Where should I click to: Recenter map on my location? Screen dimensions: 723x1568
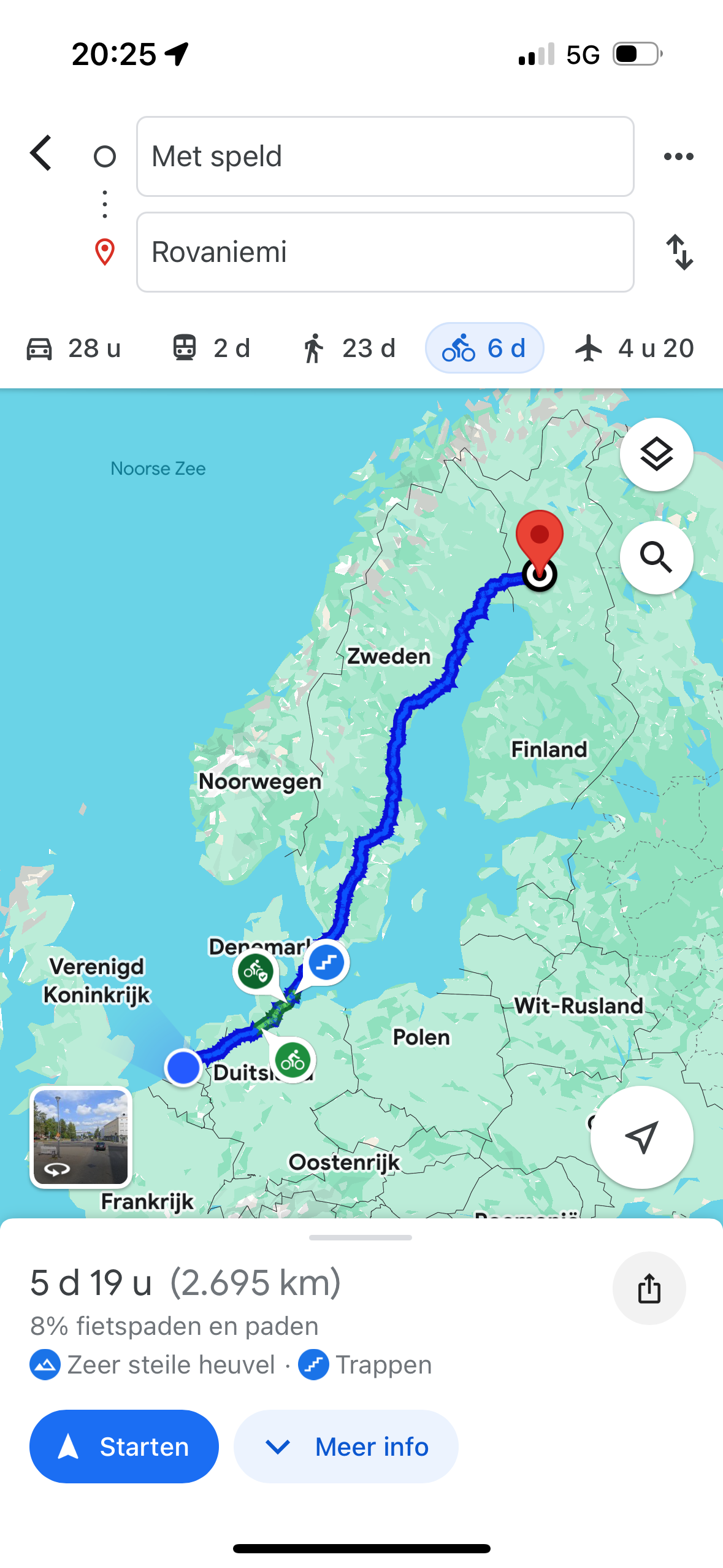coord(641,1137)
